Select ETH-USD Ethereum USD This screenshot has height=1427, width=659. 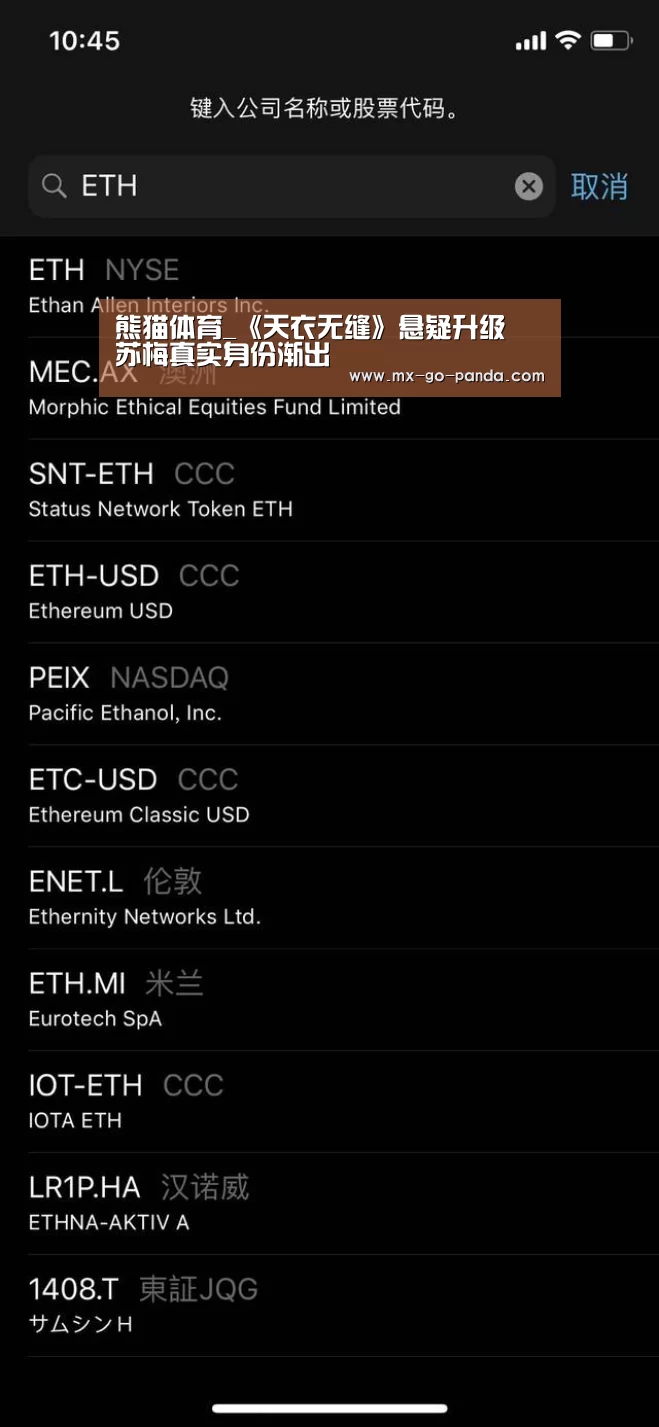(x=329, y=592)
